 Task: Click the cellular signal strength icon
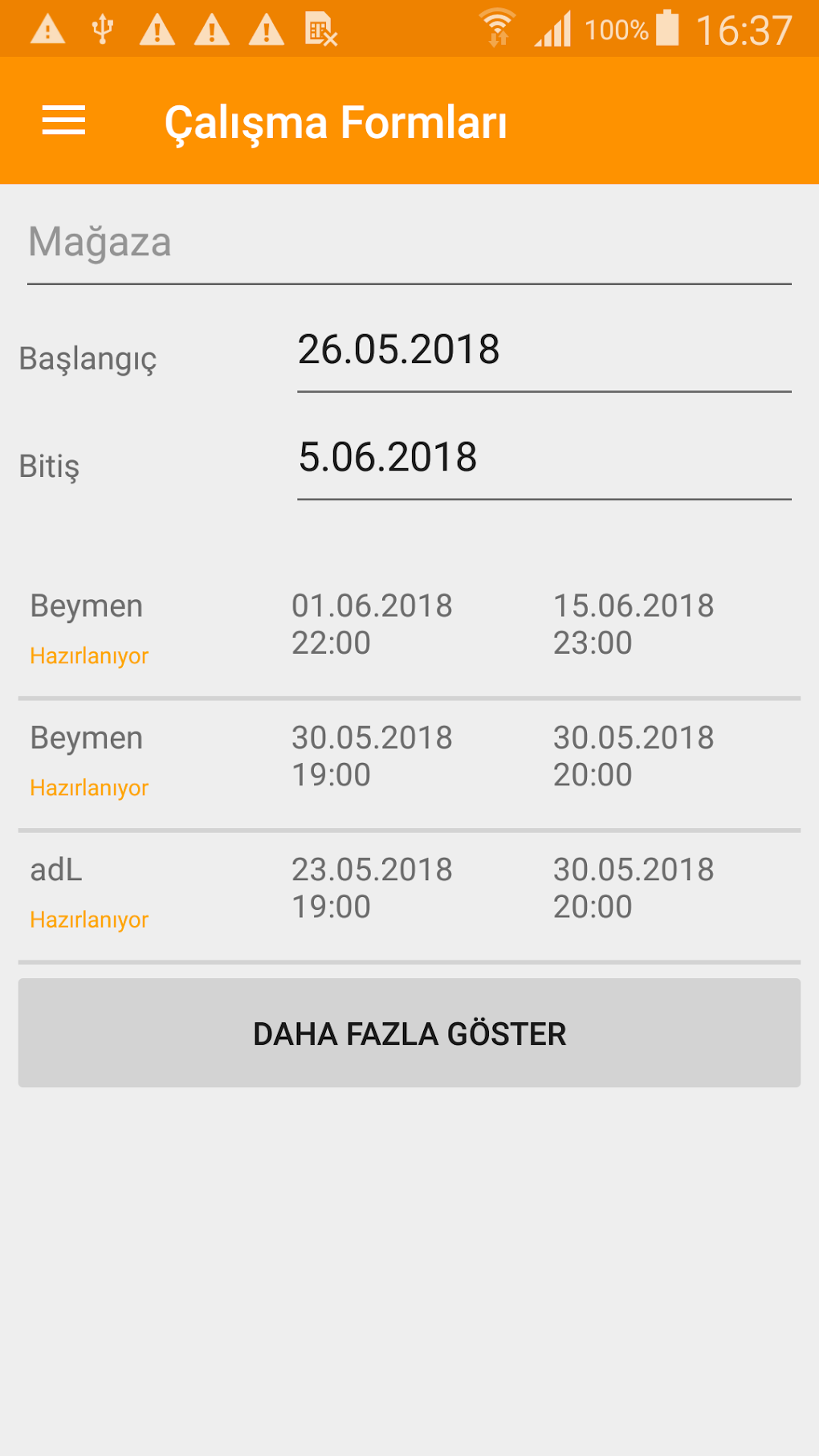(552, 29)
